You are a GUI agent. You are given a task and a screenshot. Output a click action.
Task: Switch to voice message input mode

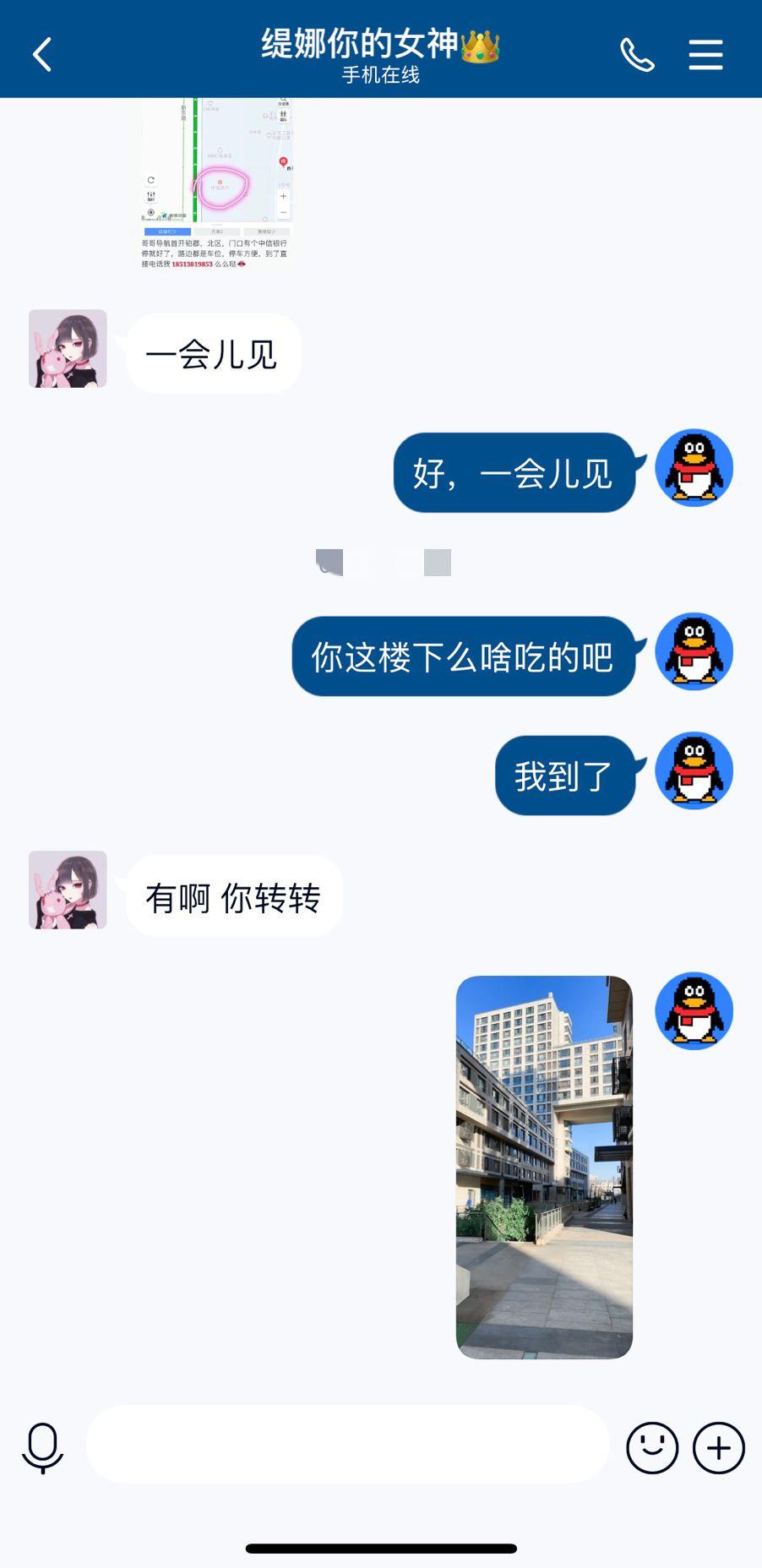click(43, 1446)
